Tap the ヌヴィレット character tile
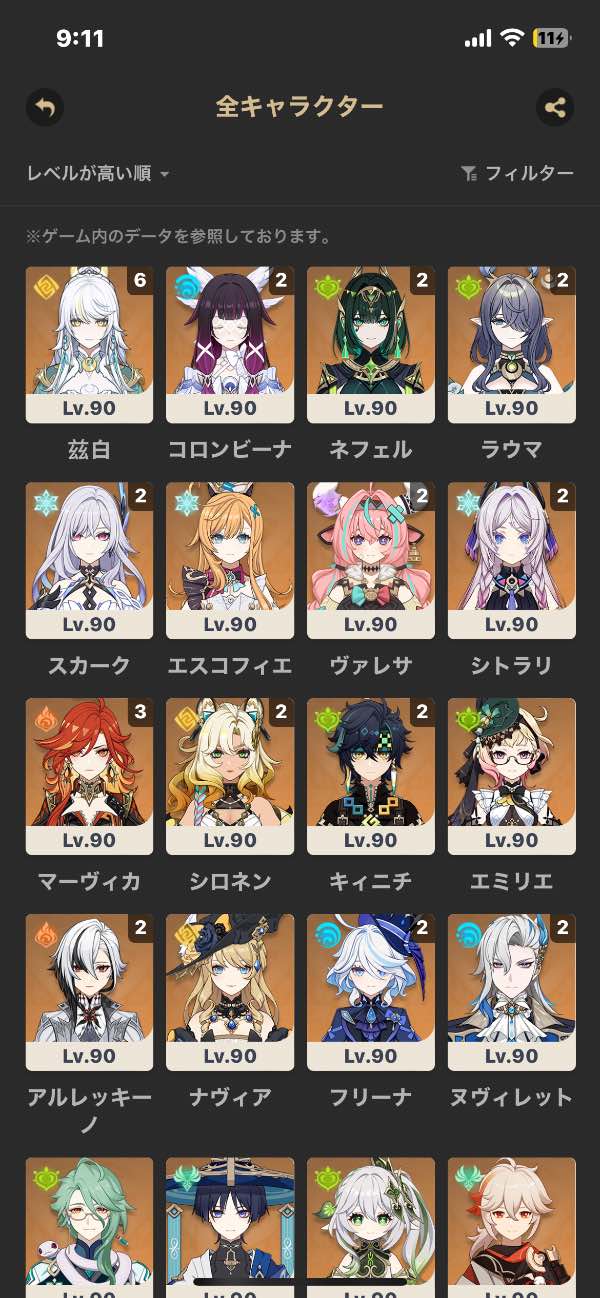Screen dimensions: 600x1298 tap(512, 993)
